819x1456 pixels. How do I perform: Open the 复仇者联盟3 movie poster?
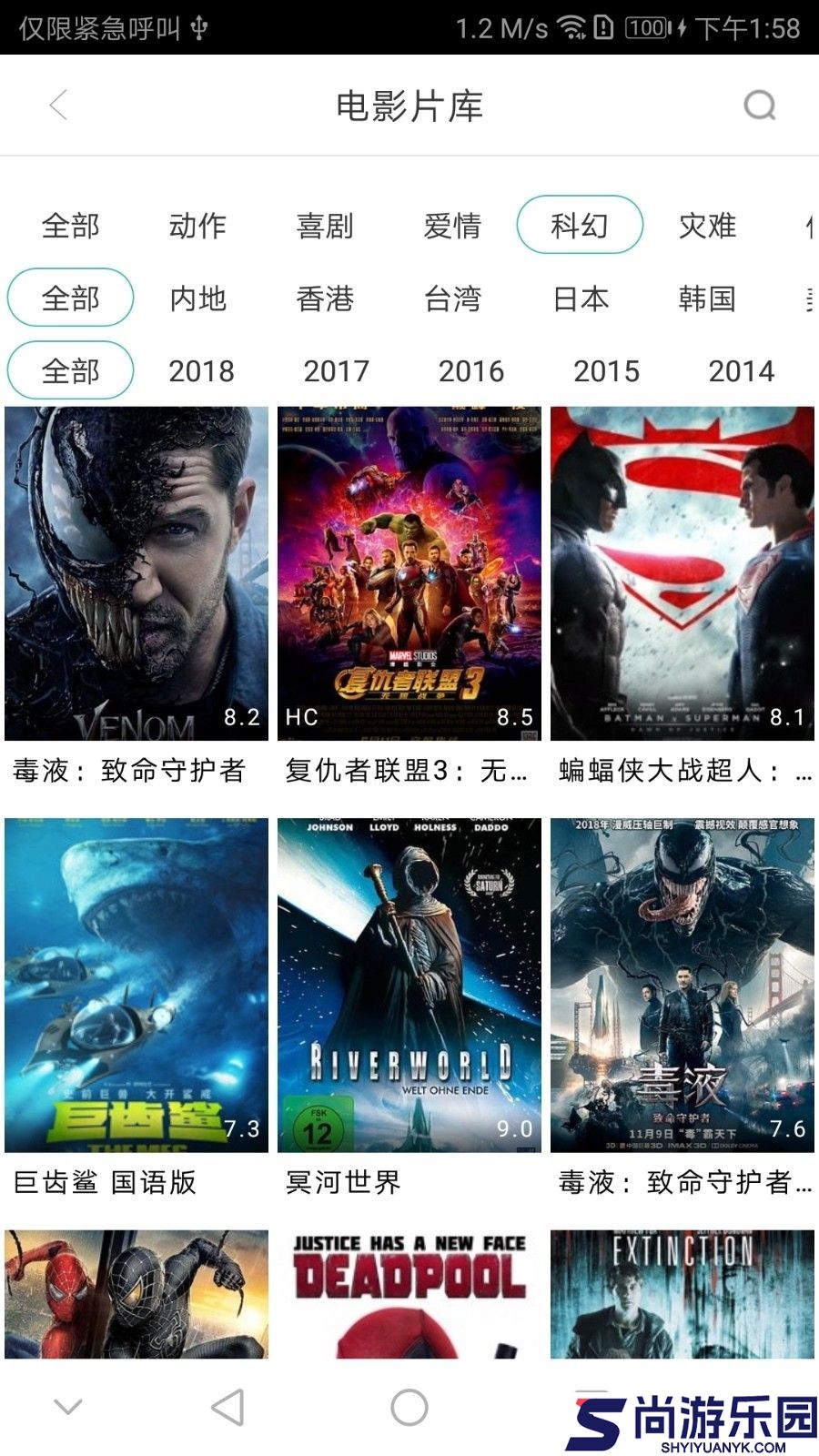click(x=409, y=573)
